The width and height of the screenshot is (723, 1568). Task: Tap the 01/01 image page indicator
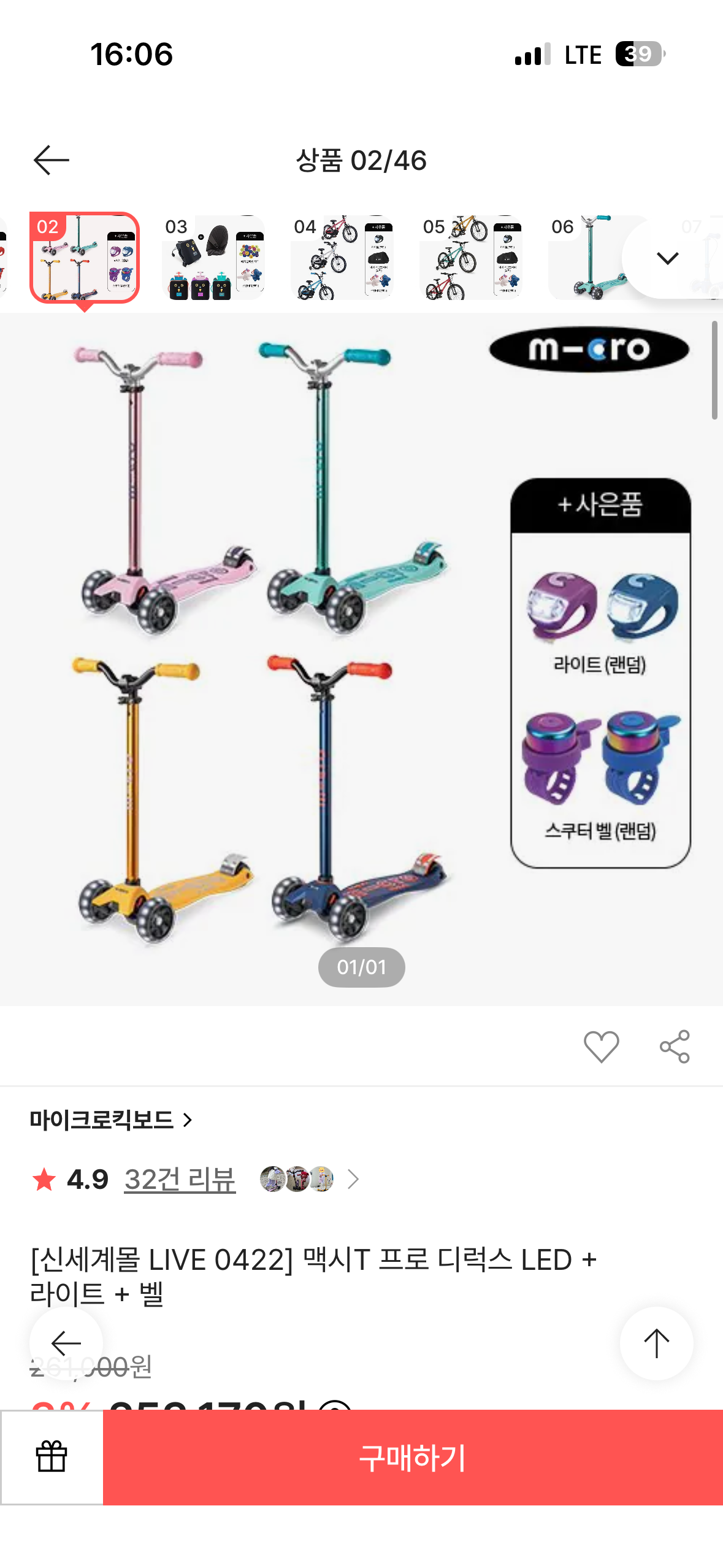[361, 967]
